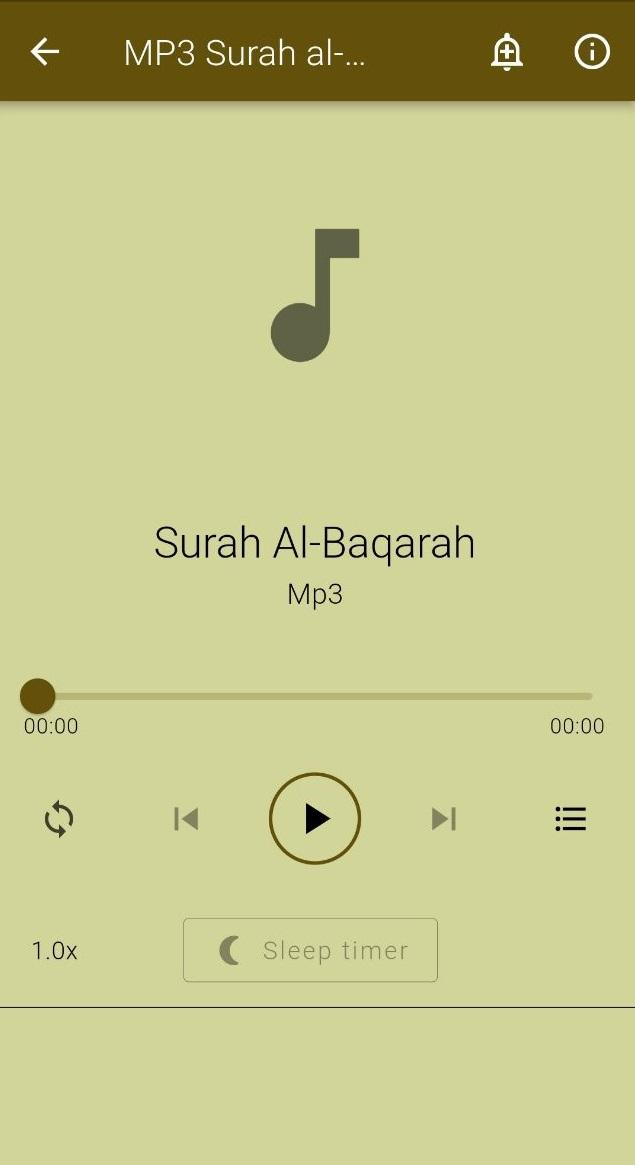Open the bell reminder icon

(507, 52)
